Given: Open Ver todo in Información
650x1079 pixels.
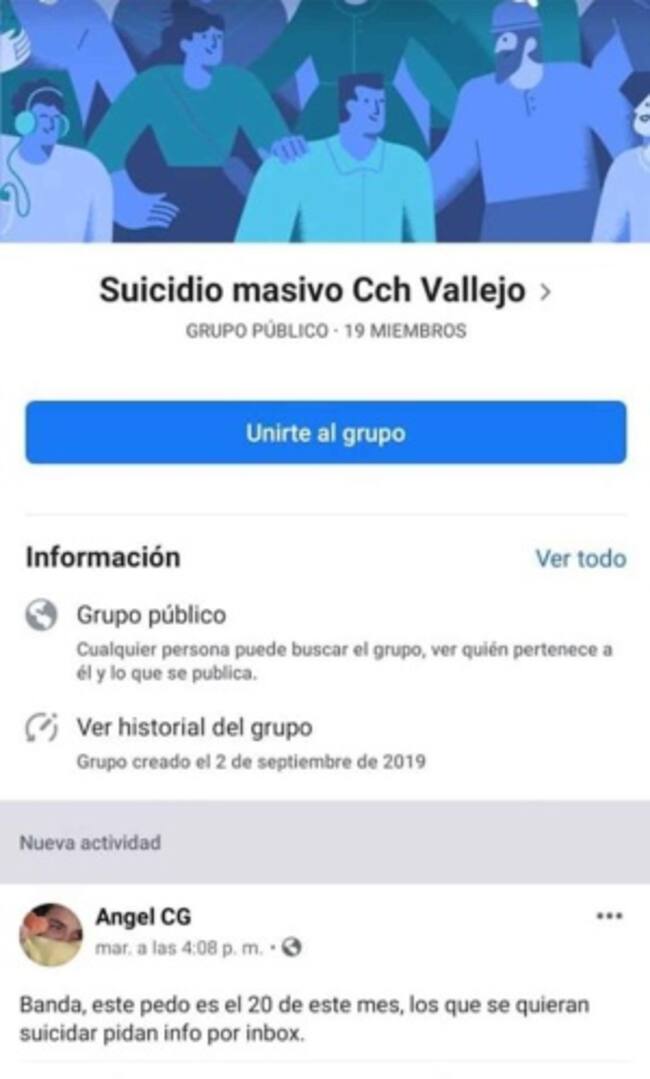Looking at the screenshot, I should [580, 558].
